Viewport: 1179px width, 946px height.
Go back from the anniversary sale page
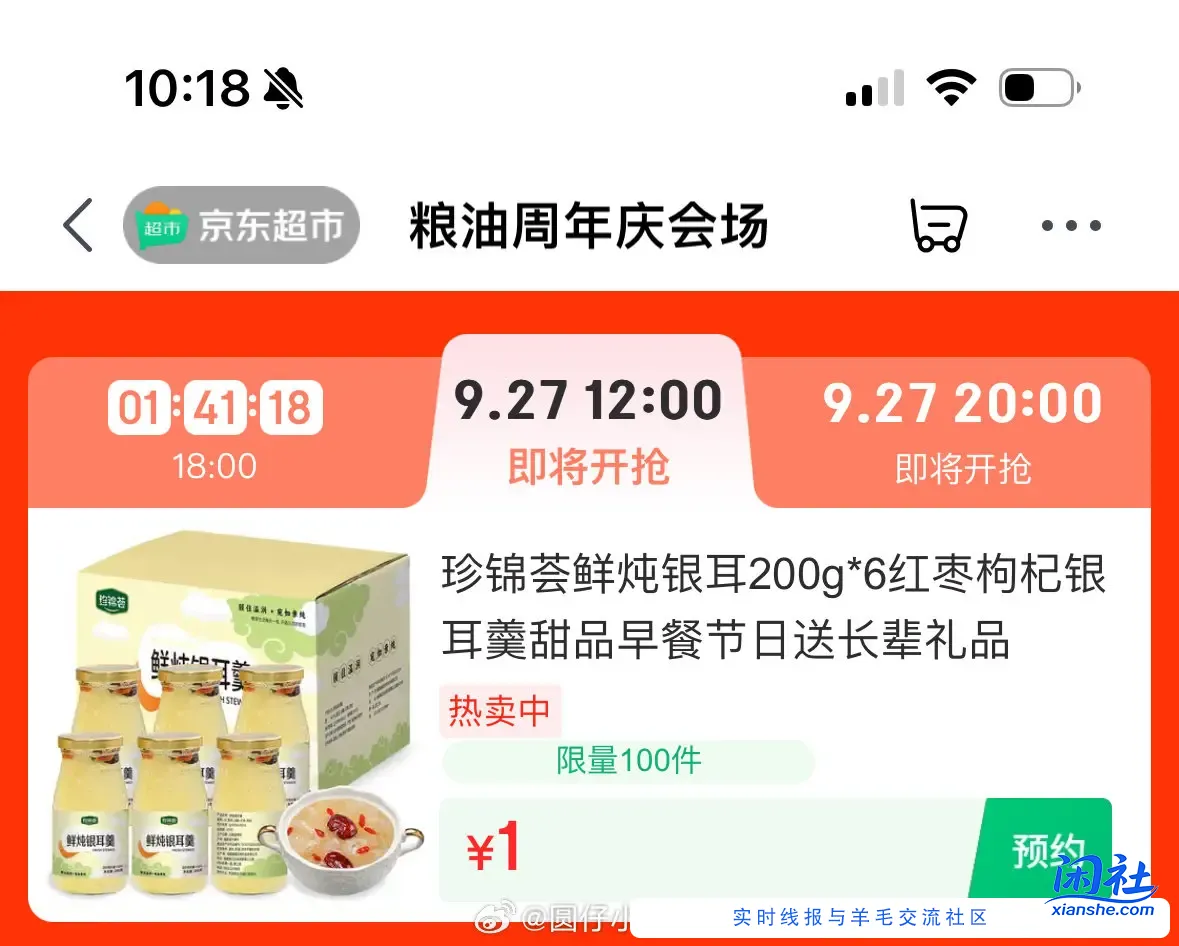pyautogui.click(x=78, y=225)
